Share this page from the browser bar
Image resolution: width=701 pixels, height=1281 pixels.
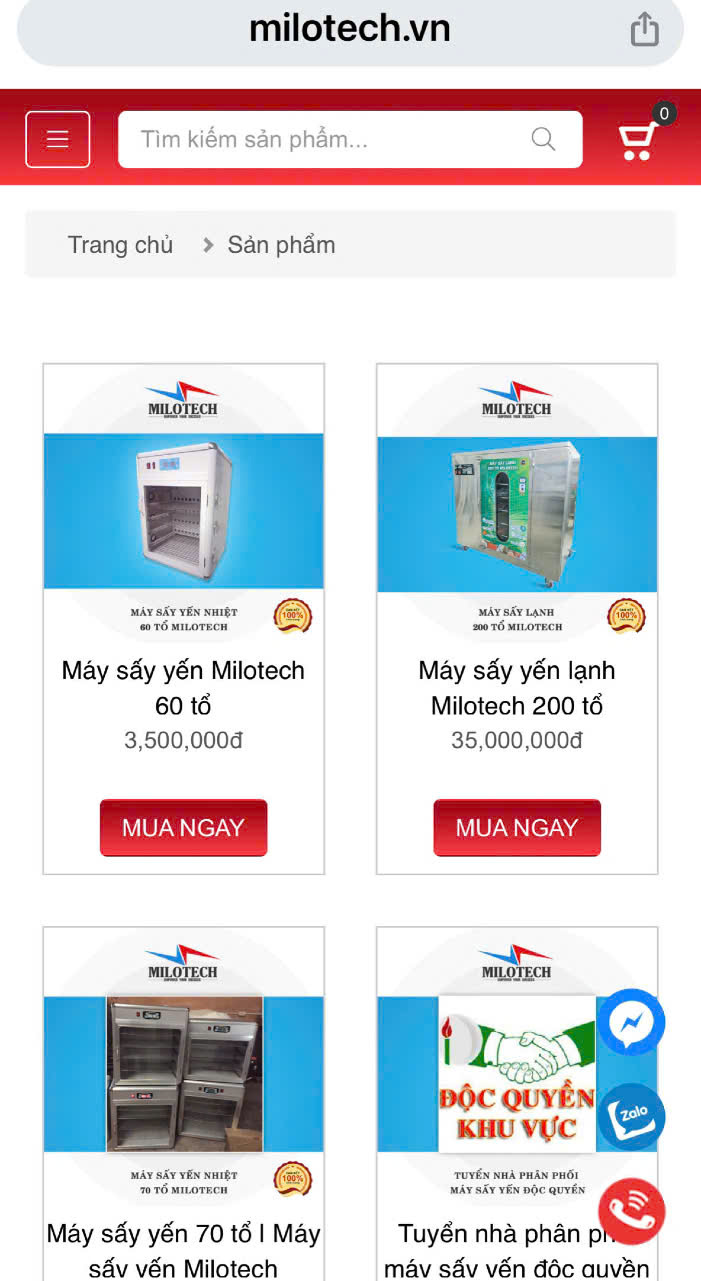(645, 29)
